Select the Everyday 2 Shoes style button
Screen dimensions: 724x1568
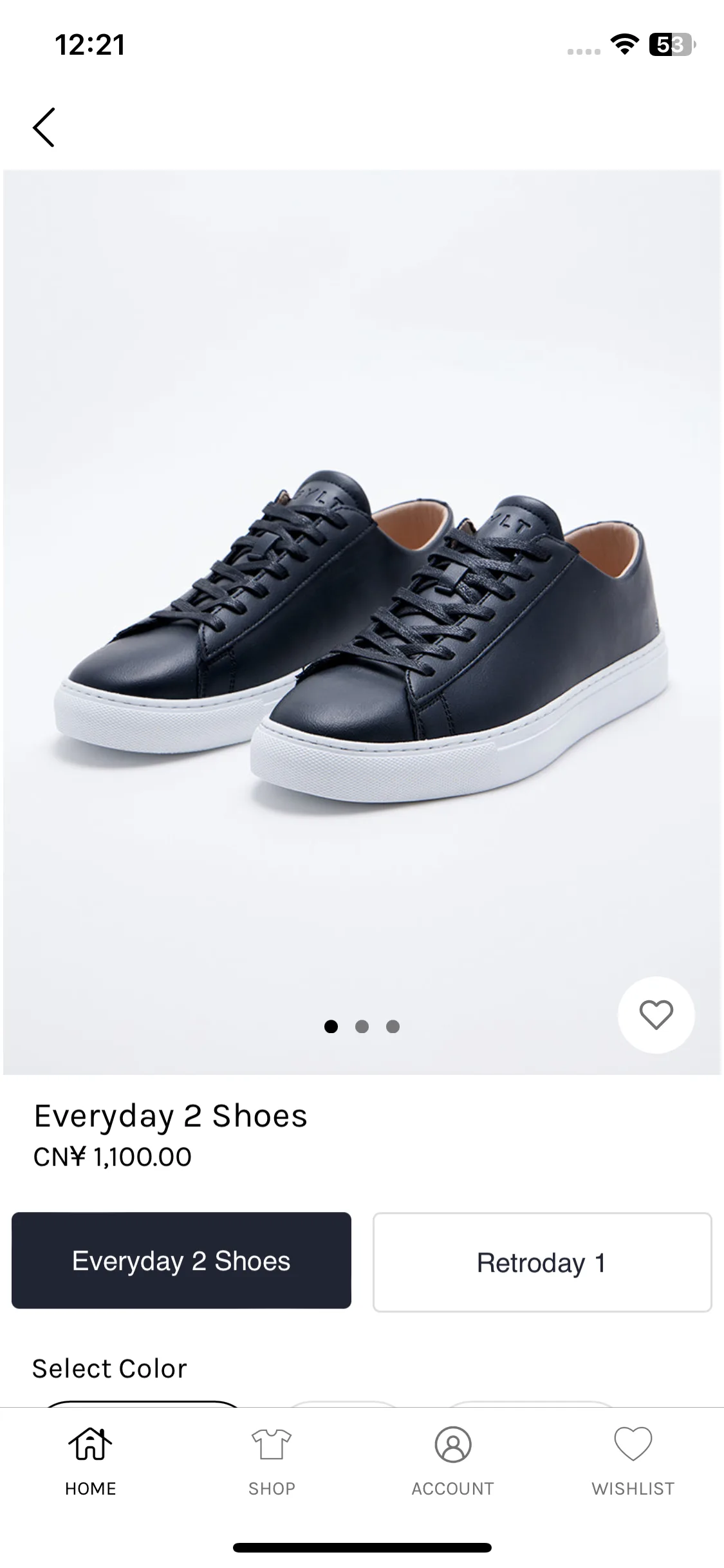click(181, 1260)
